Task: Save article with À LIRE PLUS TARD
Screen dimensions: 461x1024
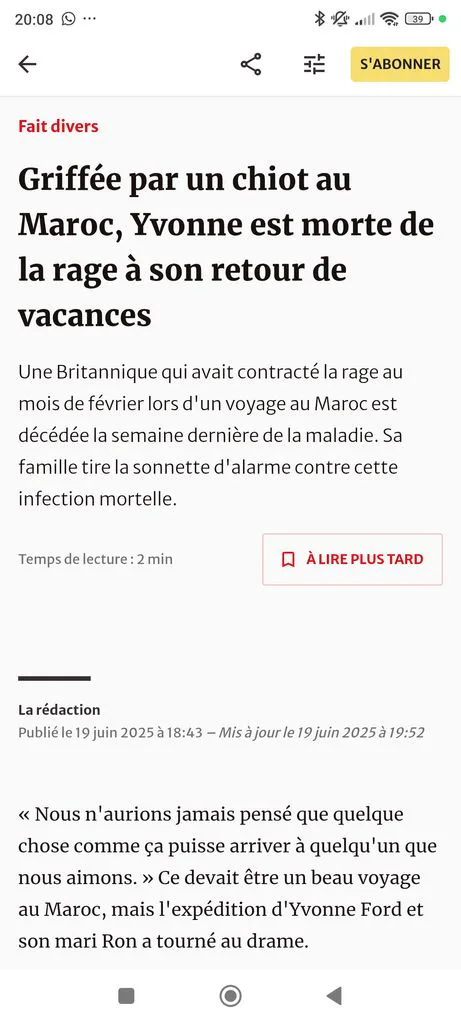Action: 353,559
